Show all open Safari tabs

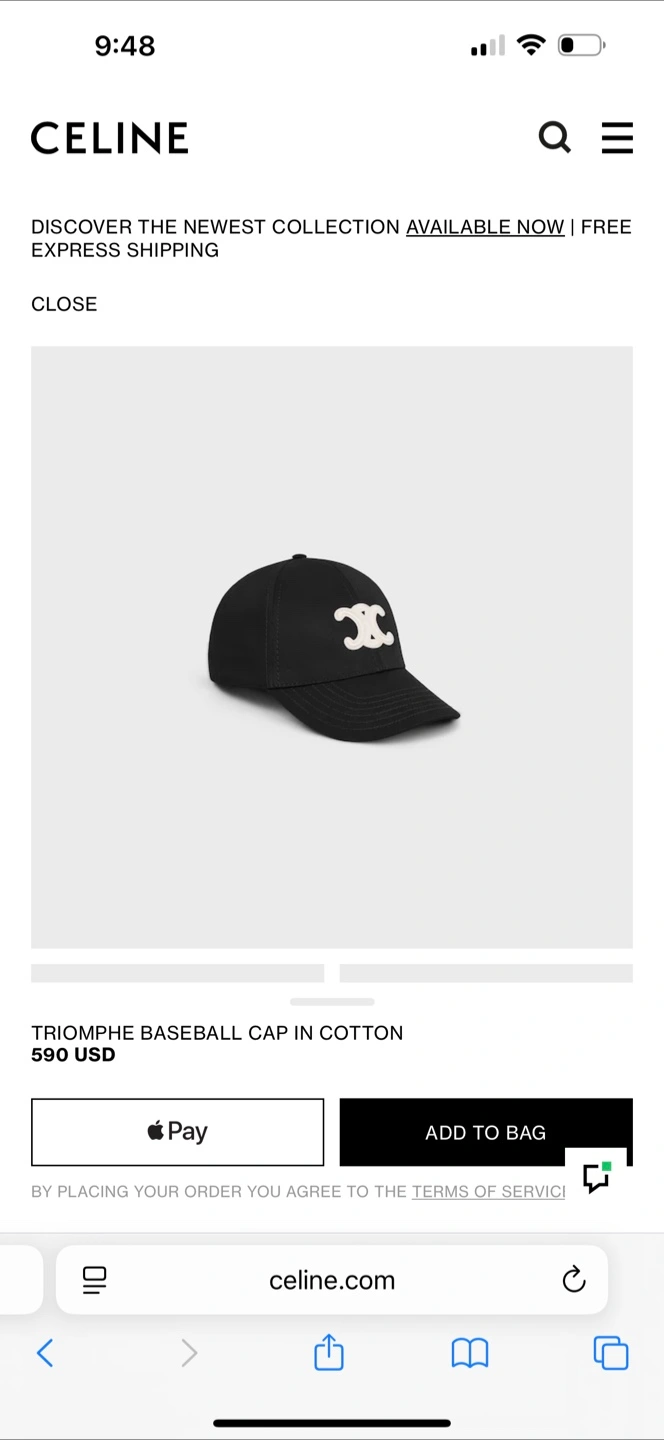click(x=611, y=1353)
